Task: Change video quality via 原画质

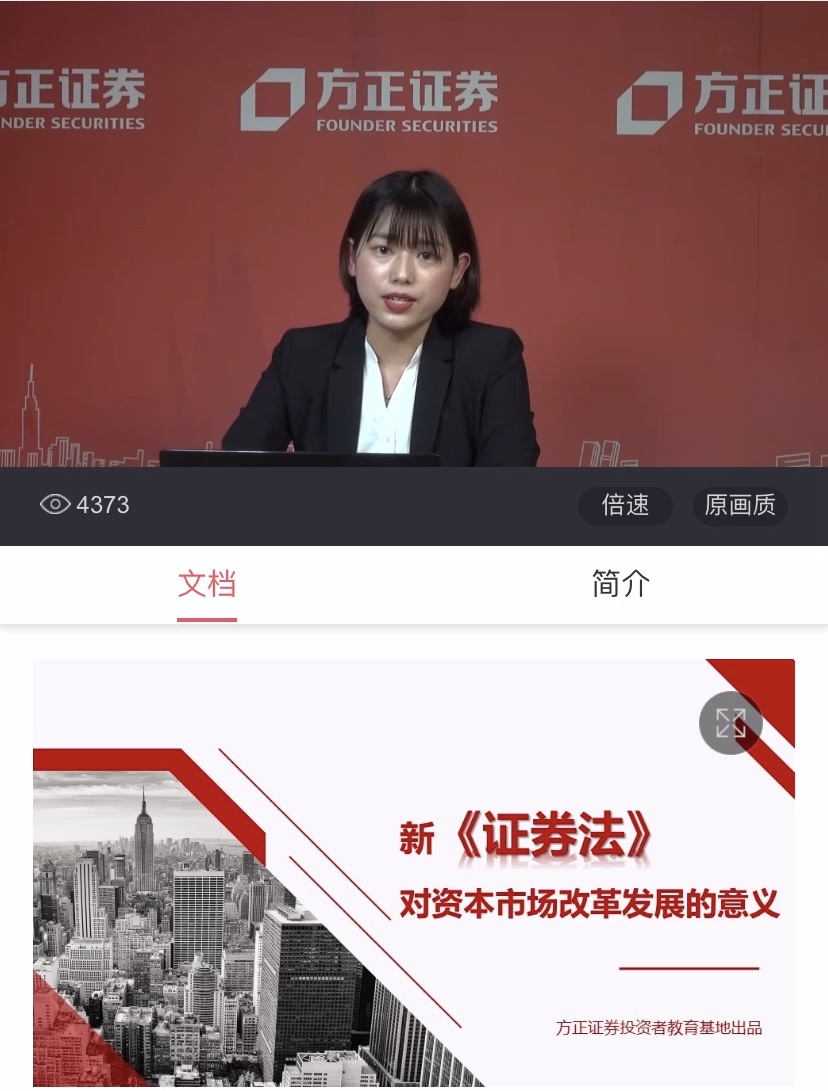Action: click(740, 506)
